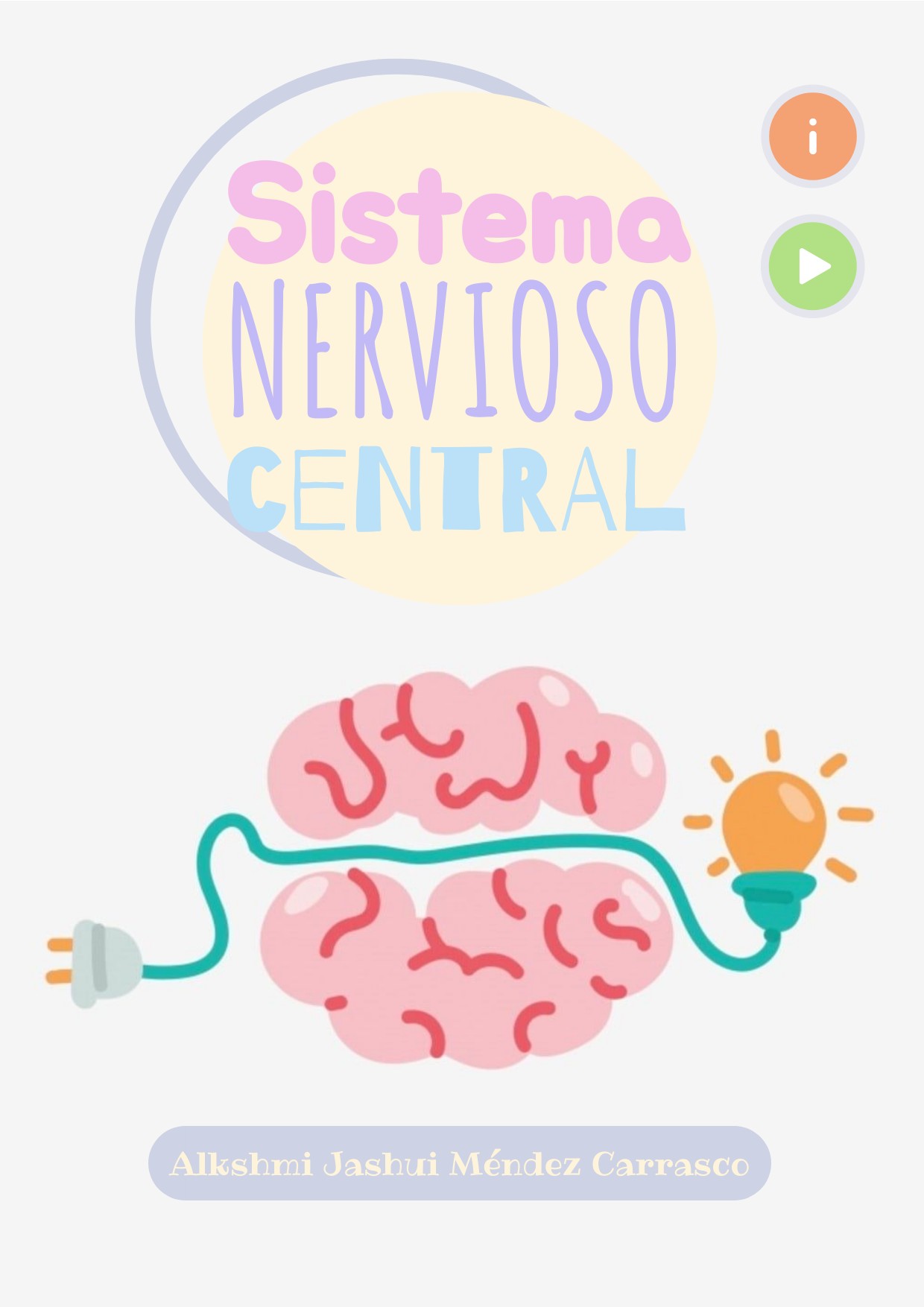Open the orange info button
The height and width of the screenshot is (1307, 924).
pyautogui.click(x=812, y=136)
